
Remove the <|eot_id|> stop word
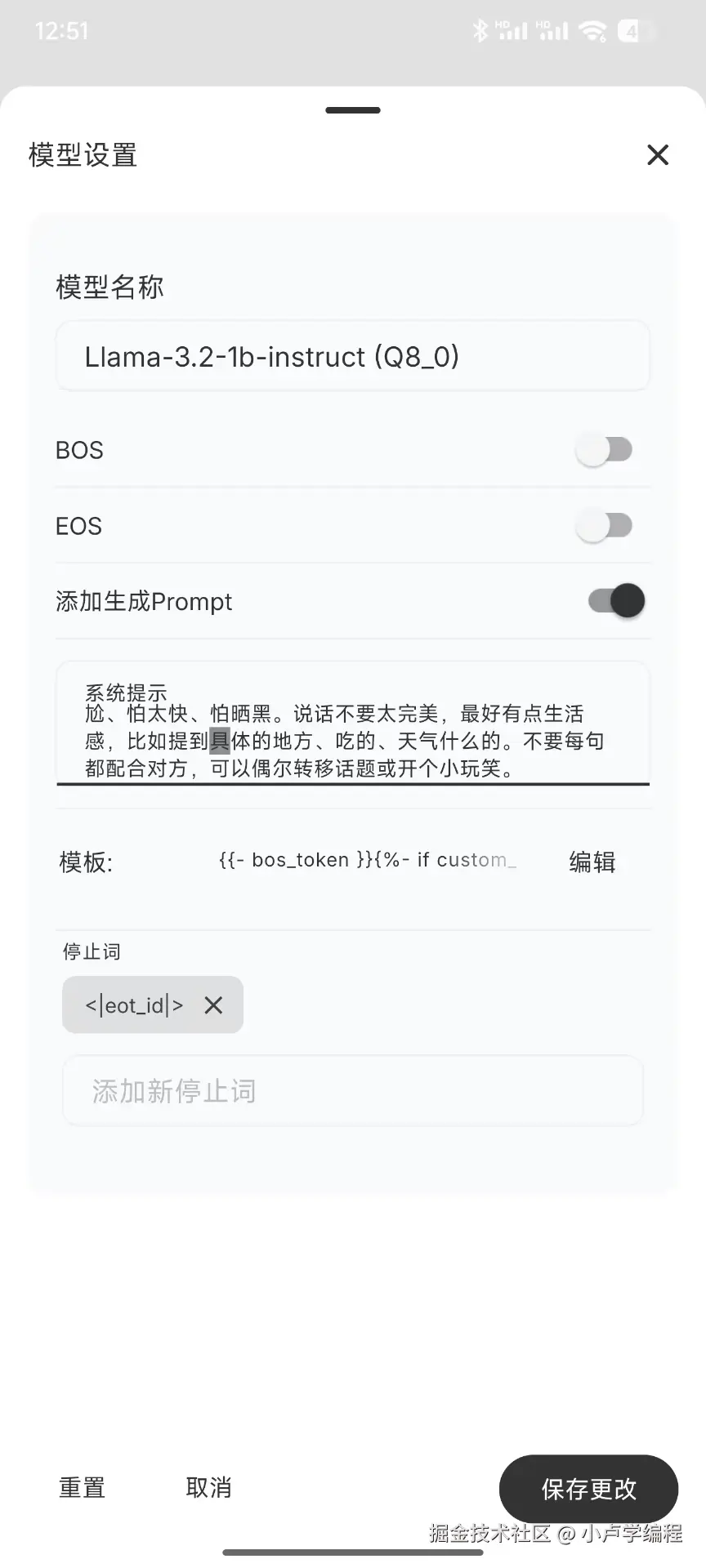[213, 1005]
